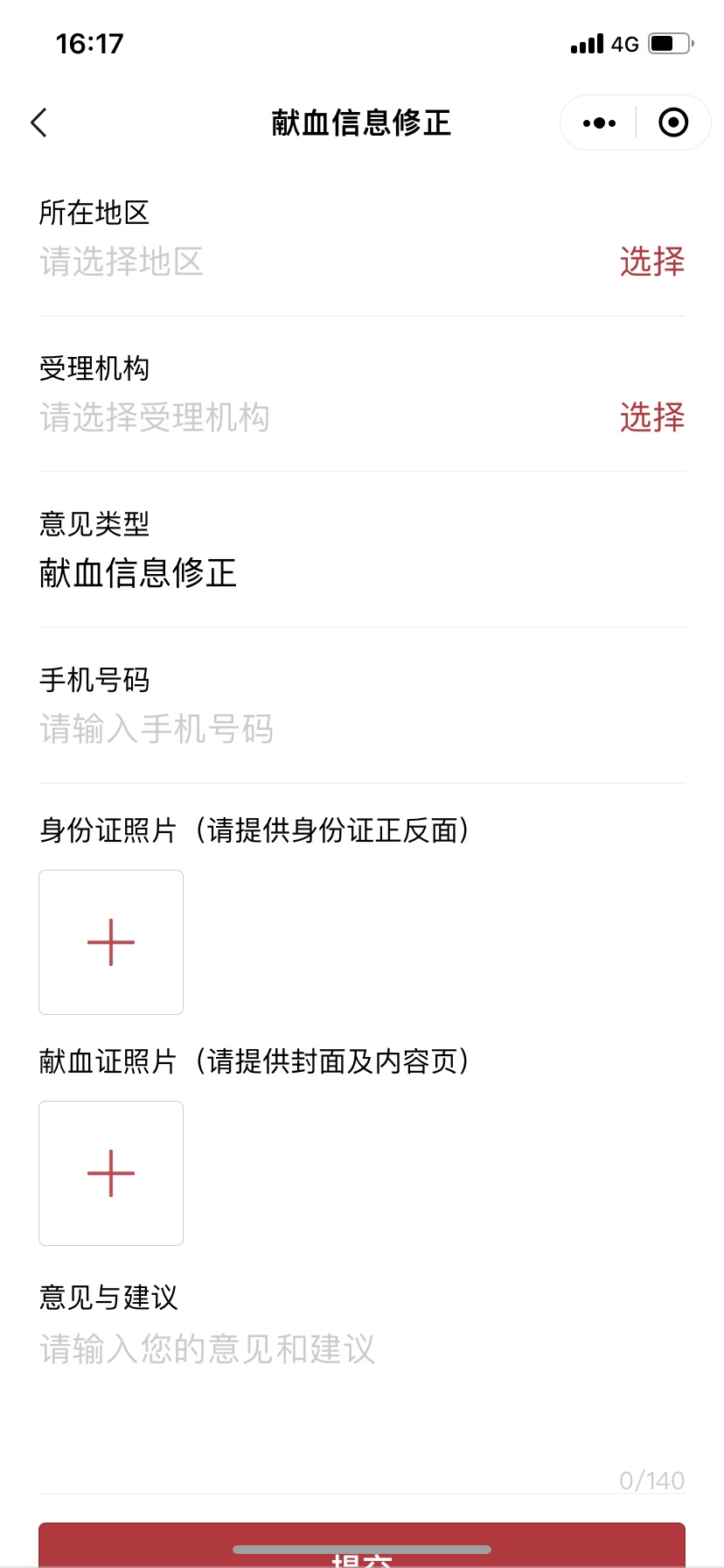The height and width of the screenshot is (1568, 724).
Task: Tap the circular close button top right
Action: coord(673,122)
